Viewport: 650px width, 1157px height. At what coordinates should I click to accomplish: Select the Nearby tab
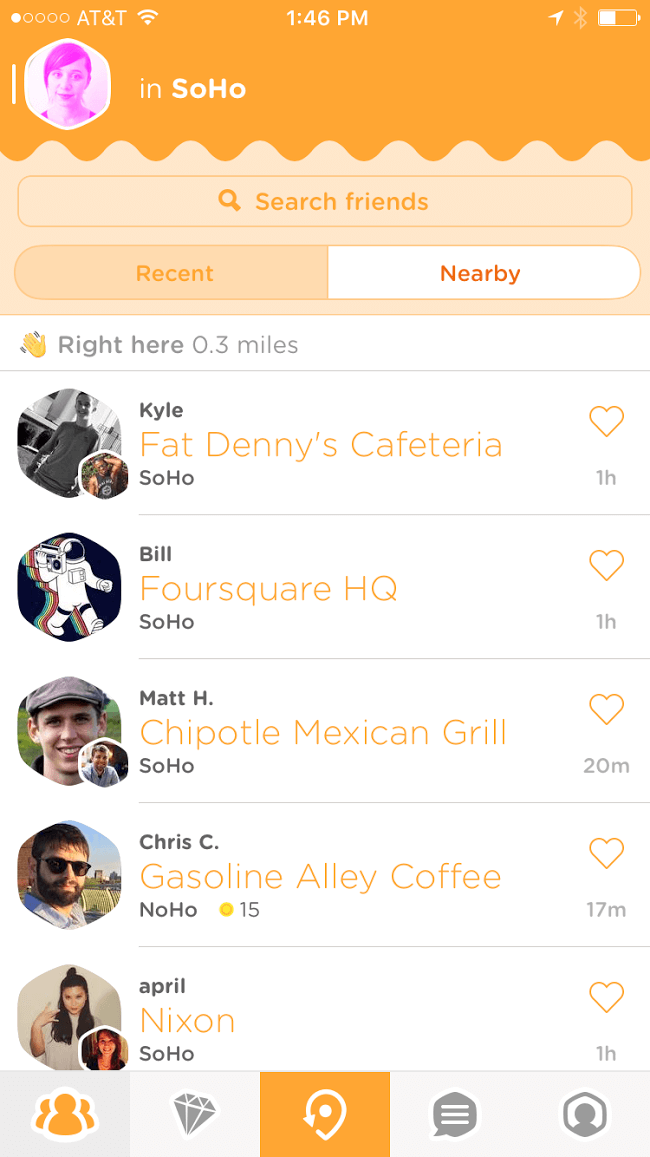[481, 273]
